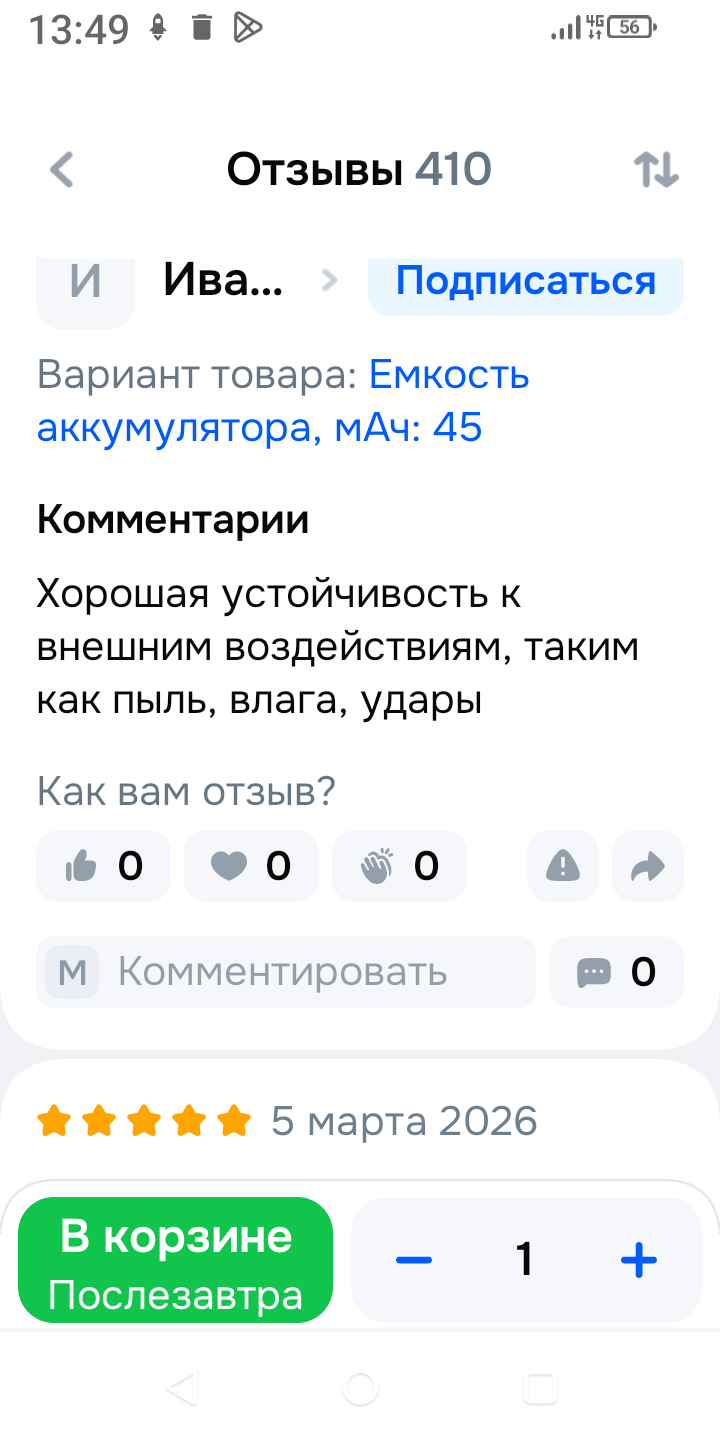This screenshot has width=720, height=1440.
Task: Share this review
Action: point(648,866)
